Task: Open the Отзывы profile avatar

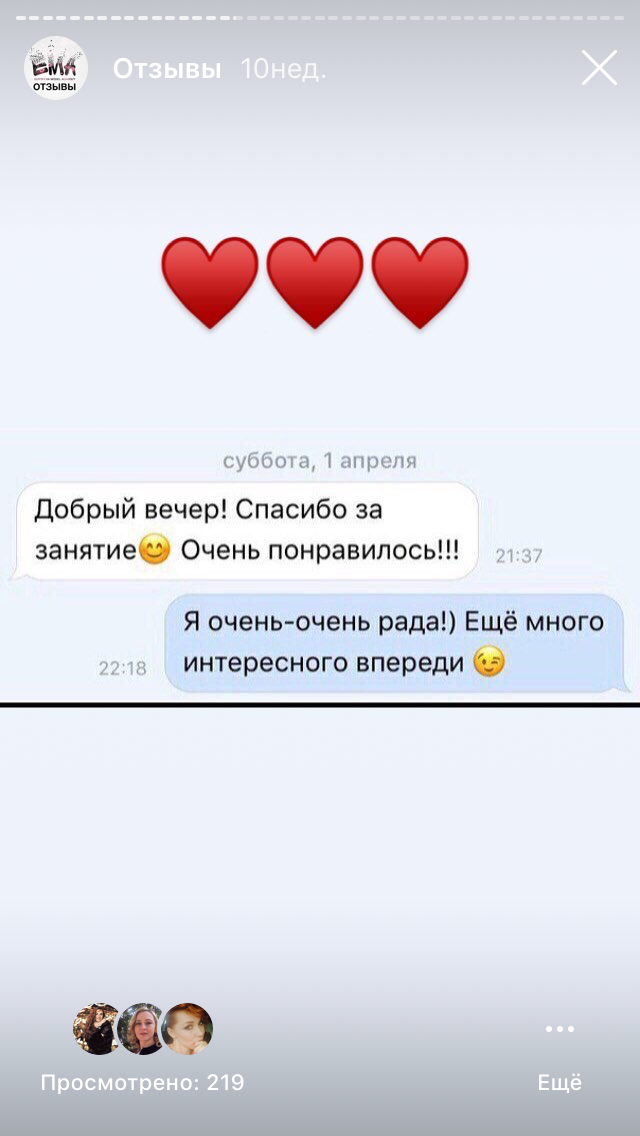Action: point(55,68)
